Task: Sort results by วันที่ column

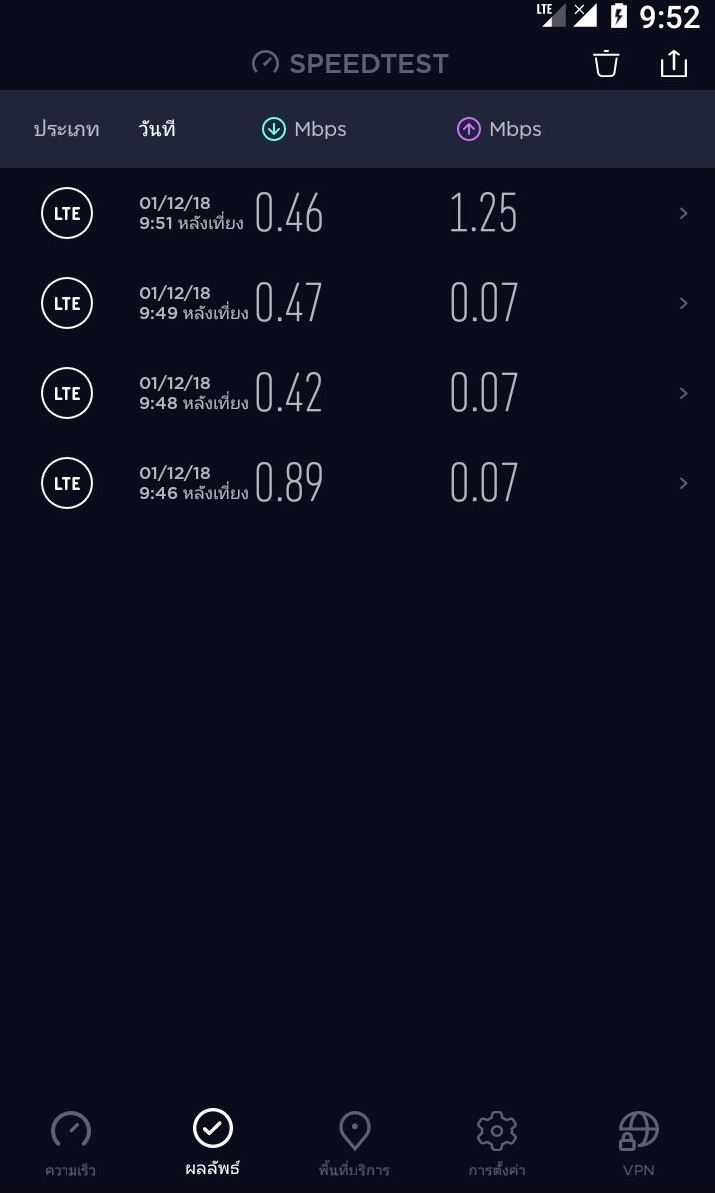Action: pos(157,129)
